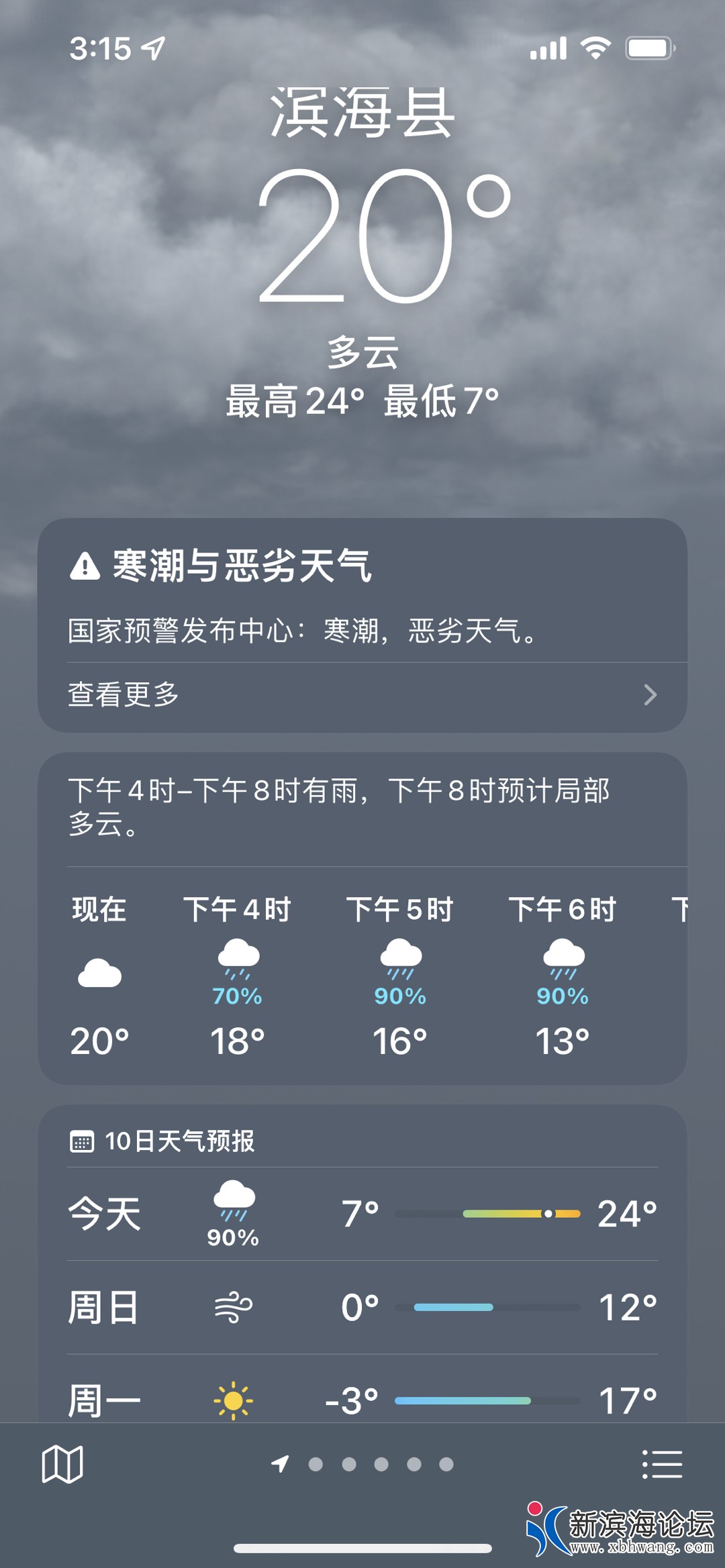Open the weather map icon
Screen dimensions: 725x1568
coord(62,1463)
